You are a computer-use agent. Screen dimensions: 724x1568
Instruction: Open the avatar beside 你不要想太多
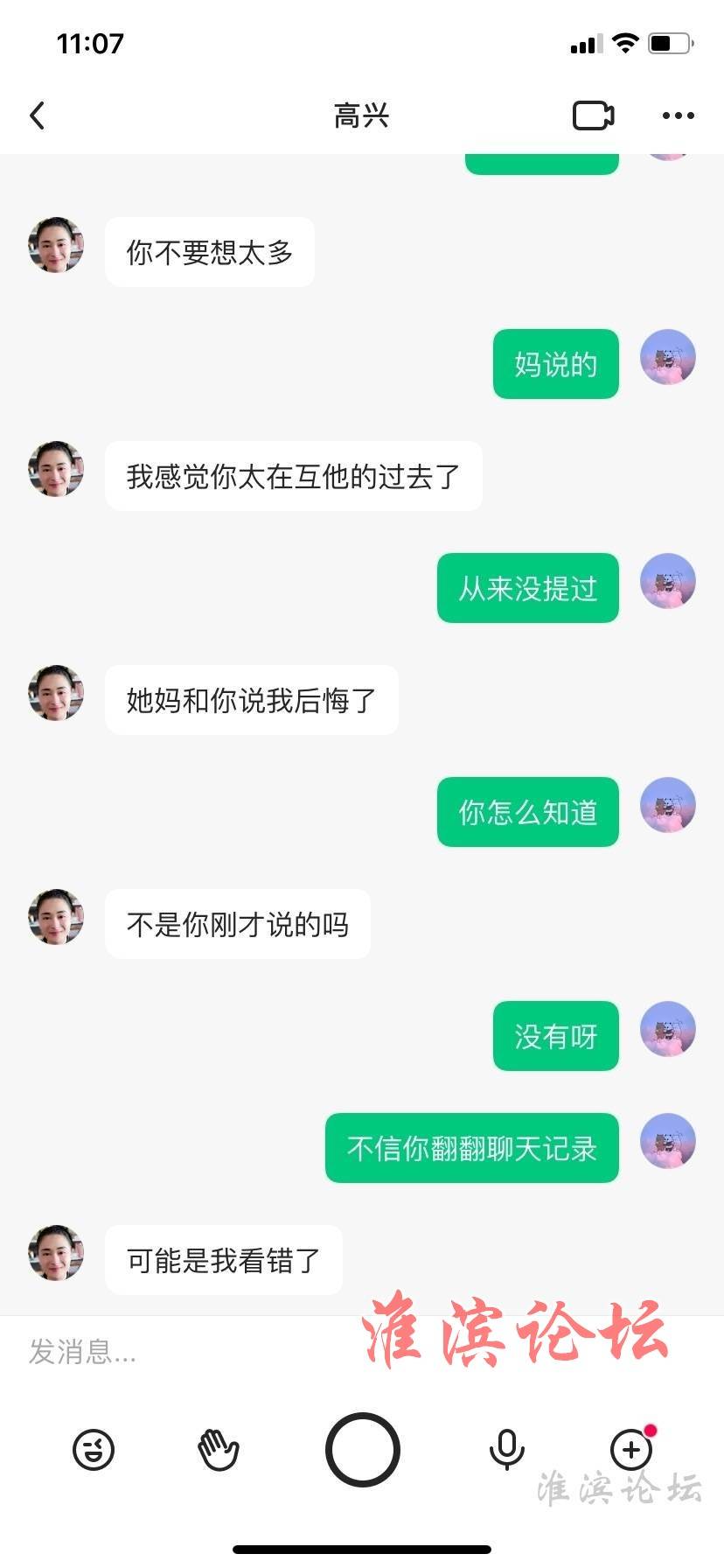[56, 245]
